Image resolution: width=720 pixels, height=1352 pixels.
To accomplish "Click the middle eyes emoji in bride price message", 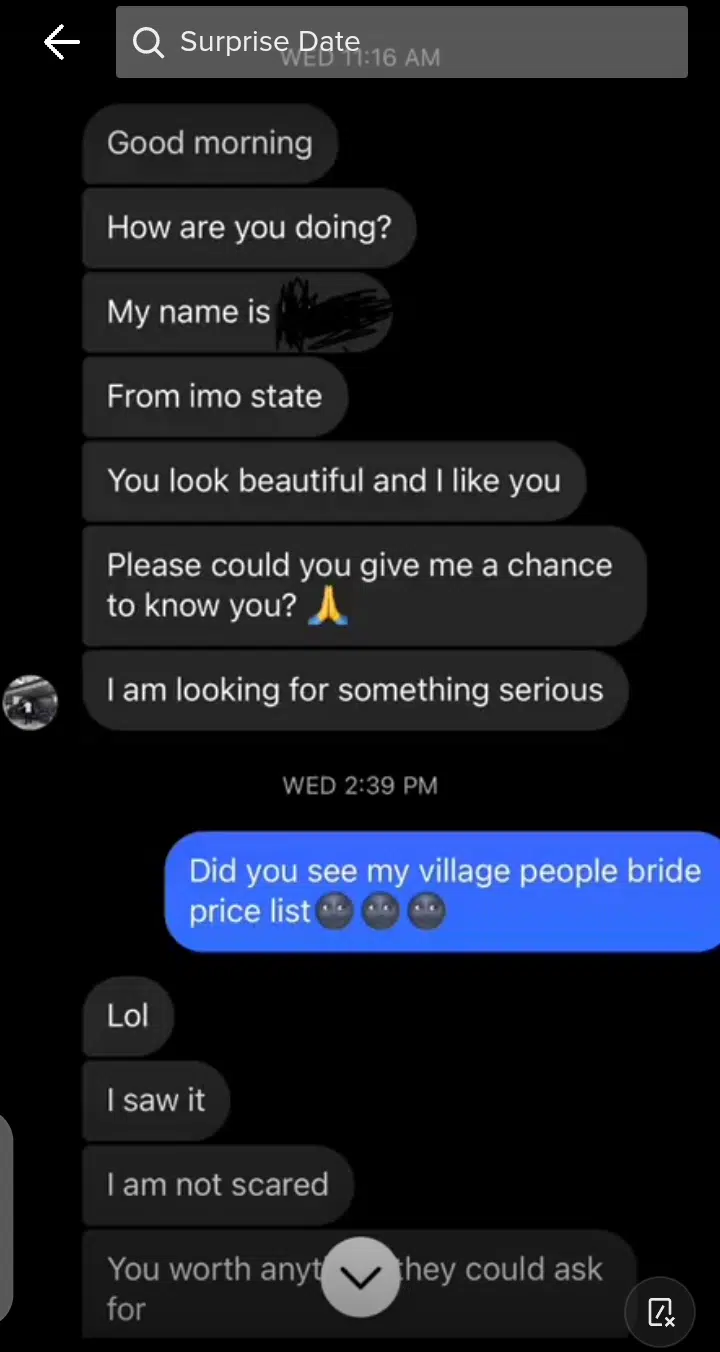I will (381, 911).
